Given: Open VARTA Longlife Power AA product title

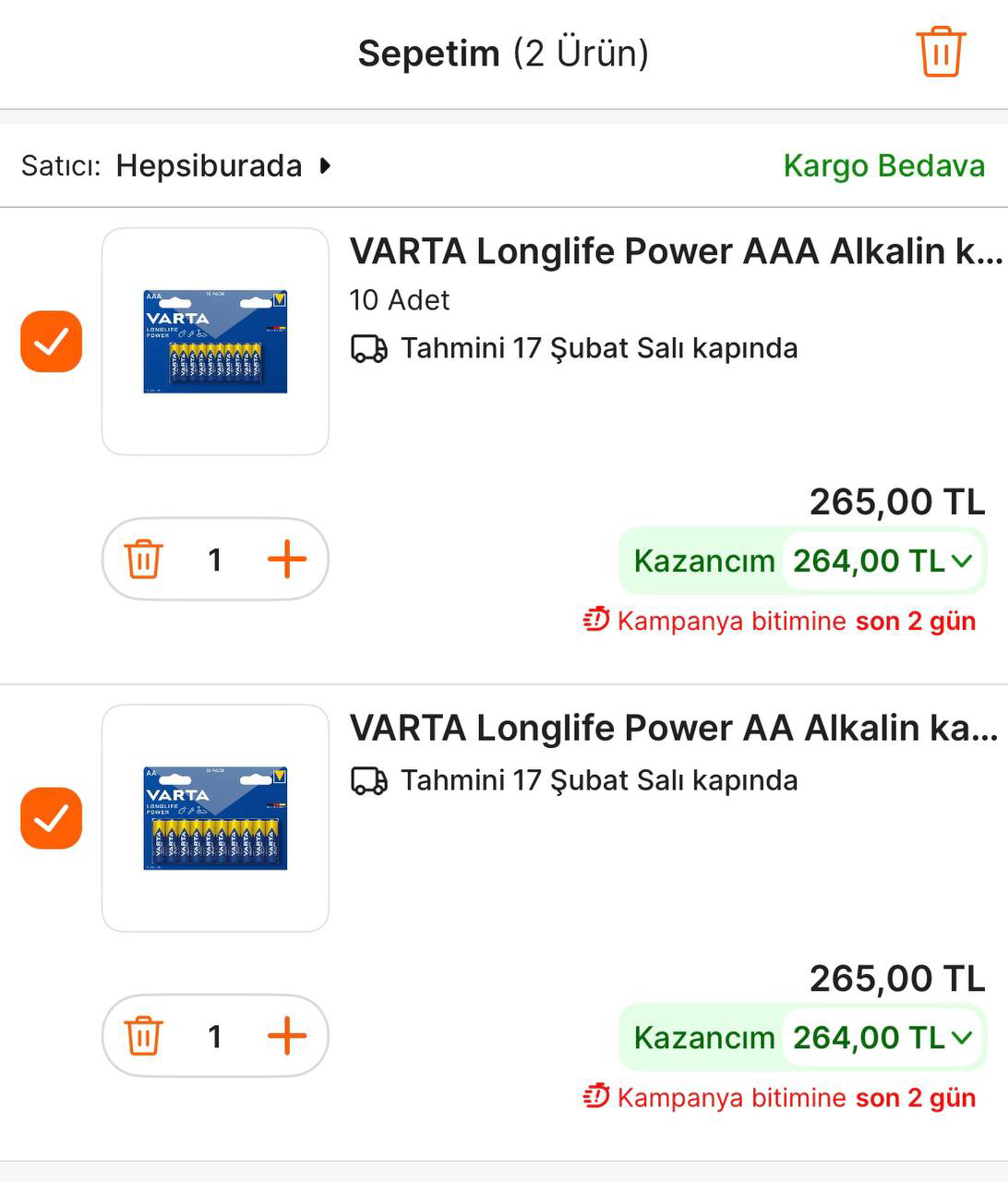Looking at the screenshot, I should (674, 728).
